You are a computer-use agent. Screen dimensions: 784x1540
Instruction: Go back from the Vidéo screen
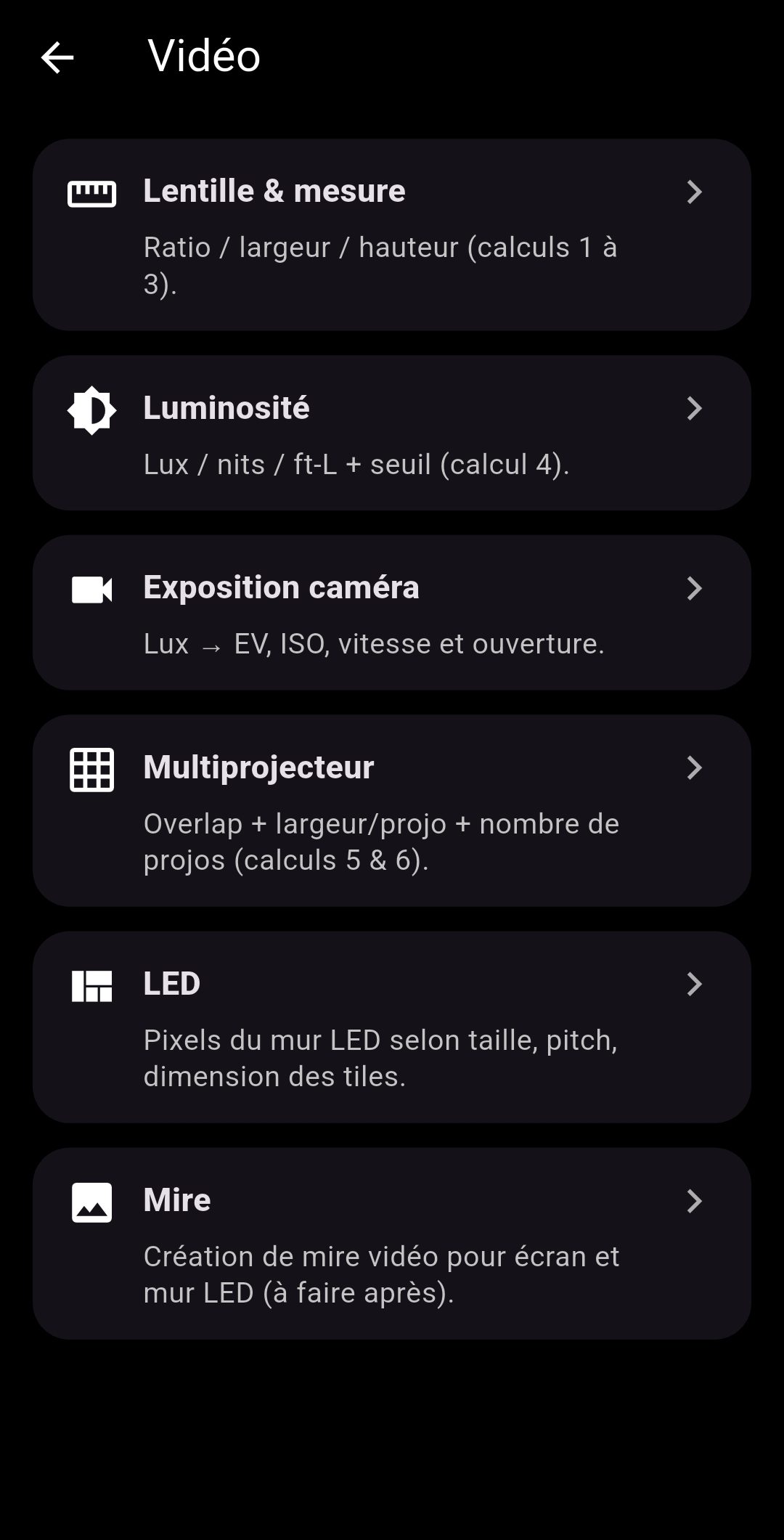coord(57,57)
